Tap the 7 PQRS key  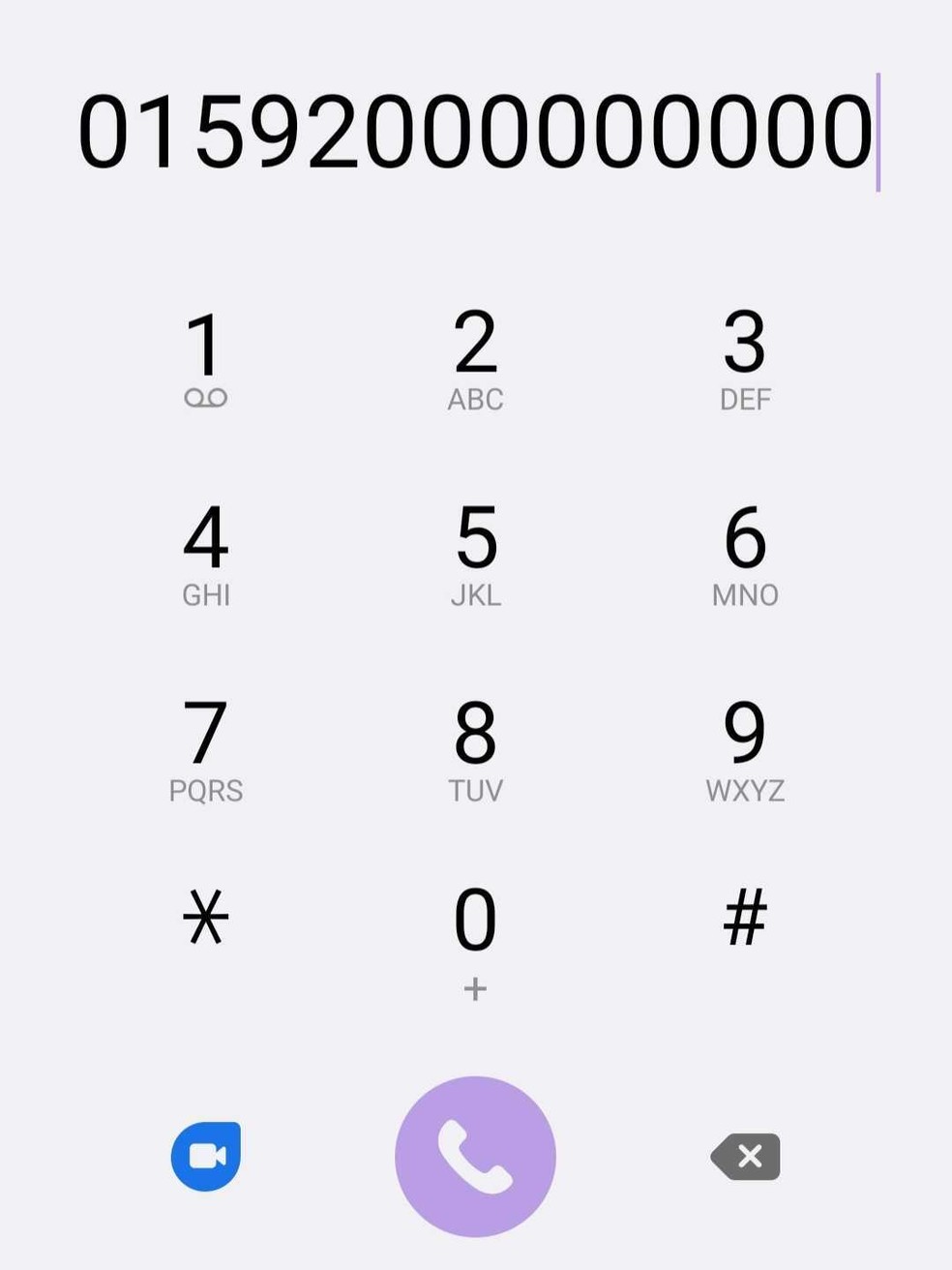[205, 749]
